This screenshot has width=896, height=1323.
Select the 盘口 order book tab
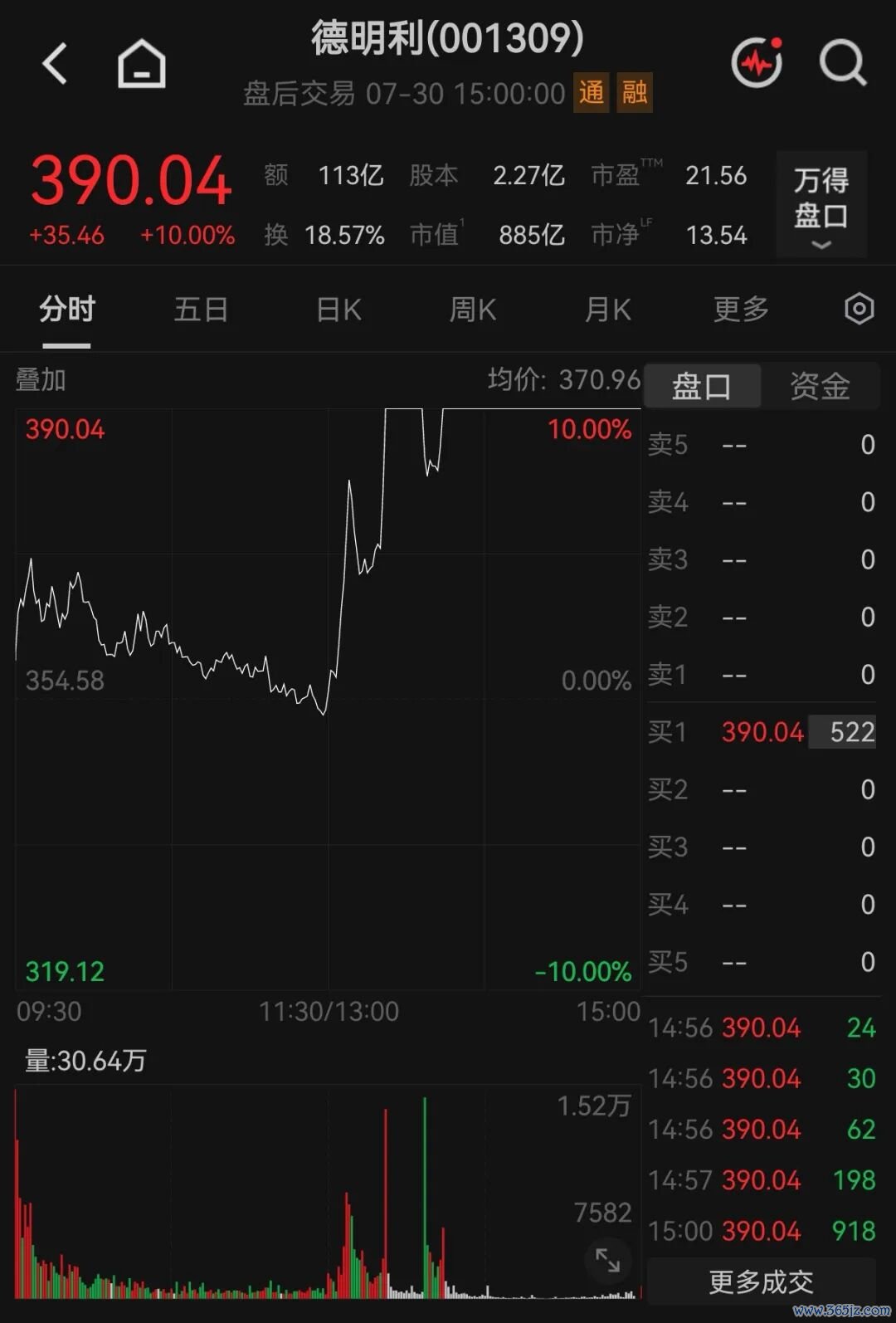[x=702, y=386]
